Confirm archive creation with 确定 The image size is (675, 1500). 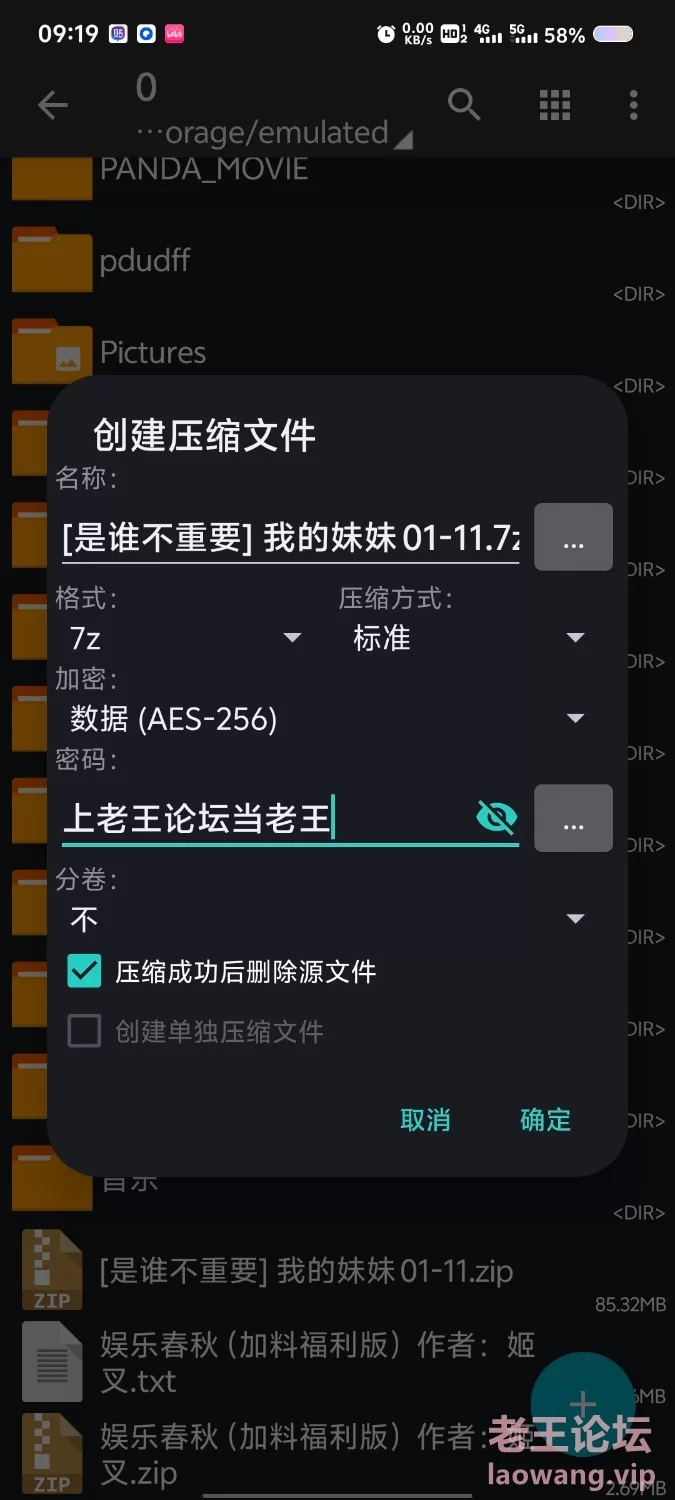(x=545, y=1120)
